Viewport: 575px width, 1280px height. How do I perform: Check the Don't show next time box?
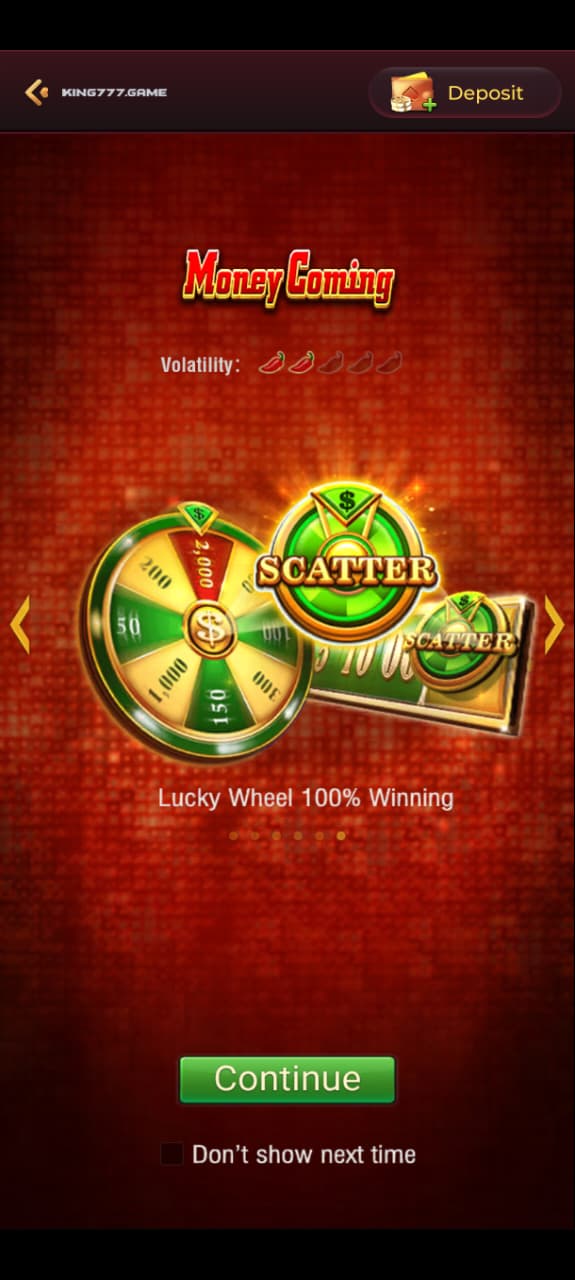coord(172,1154)
